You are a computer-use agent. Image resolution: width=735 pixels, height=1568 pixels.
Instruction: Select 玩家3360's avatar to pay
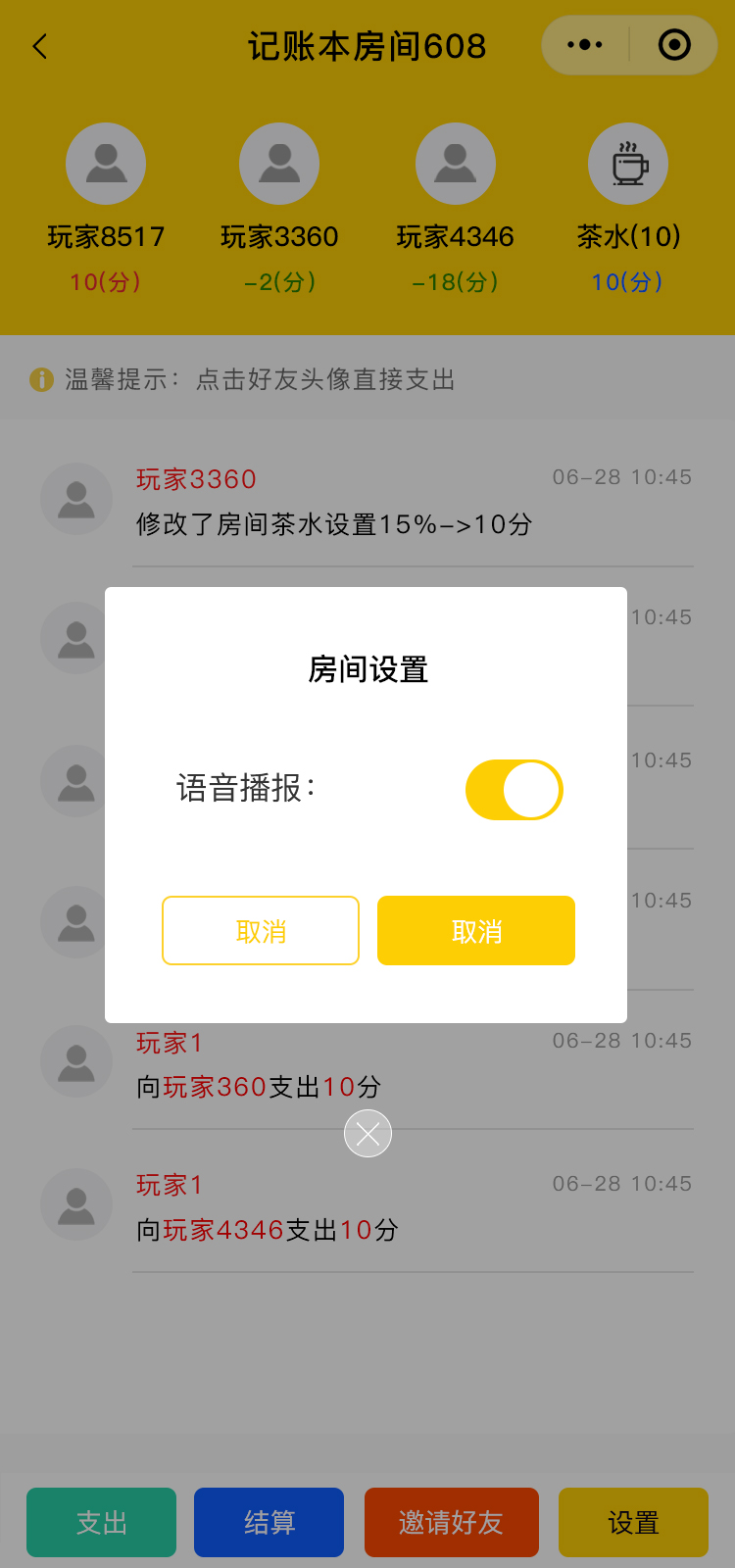click(x=279, y=164)
